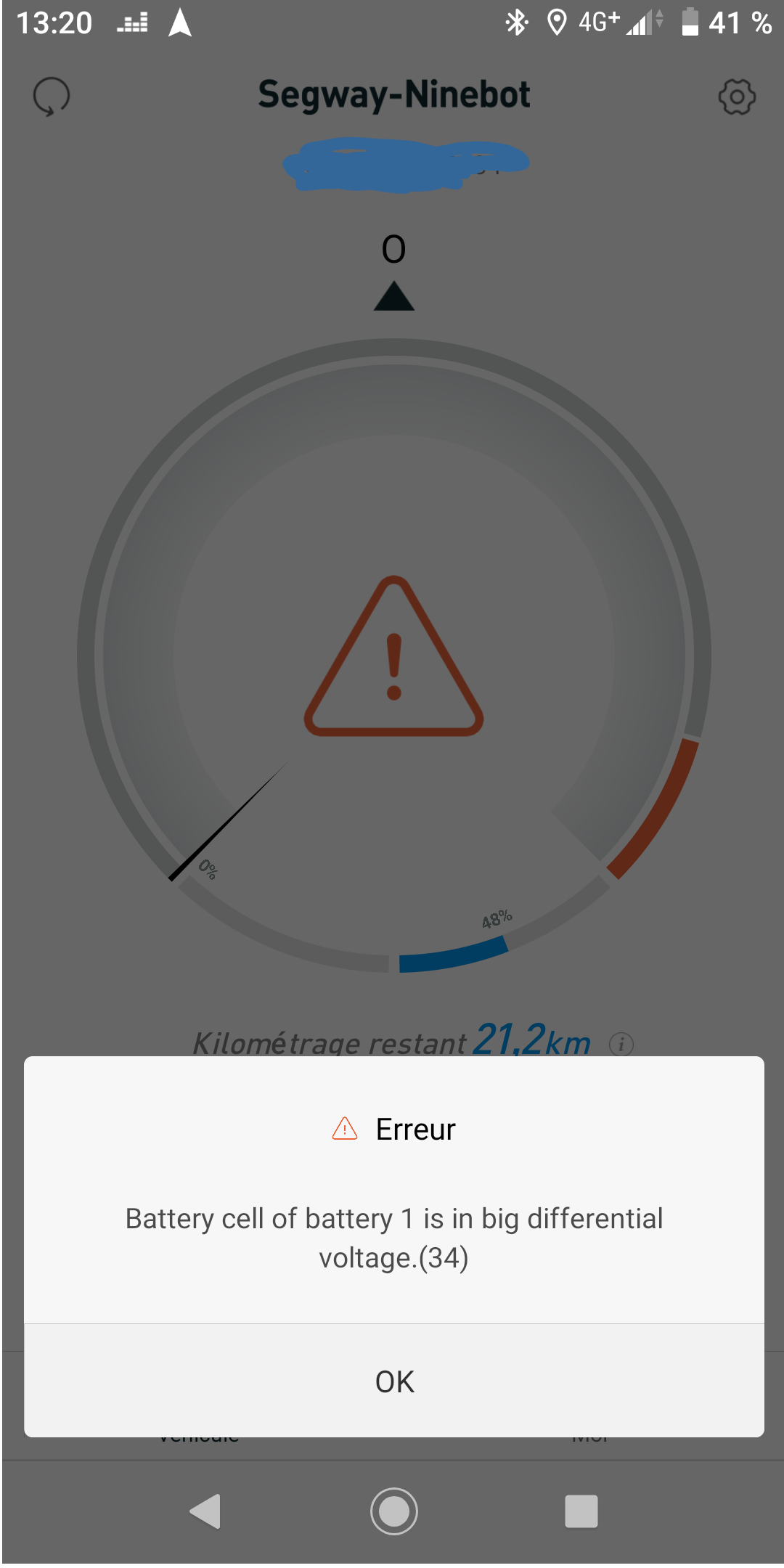784x1568 pixels.
Task: Open the settings gear
Action: coord(737,97)
